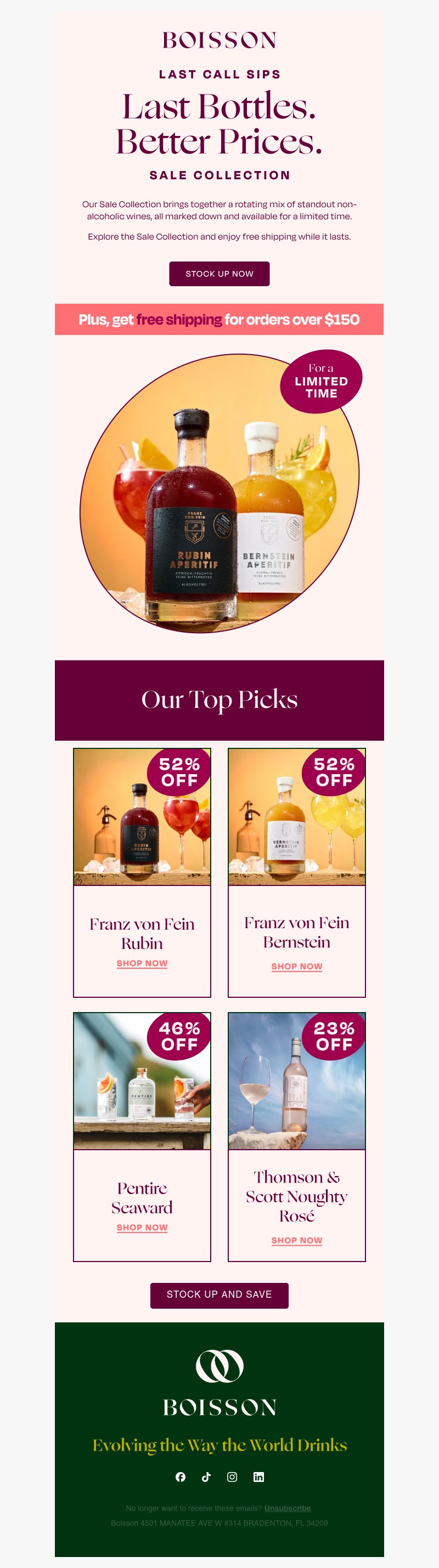
Task: Open Boisson's LinkedIn page
Action: [x=259, y=1476]
